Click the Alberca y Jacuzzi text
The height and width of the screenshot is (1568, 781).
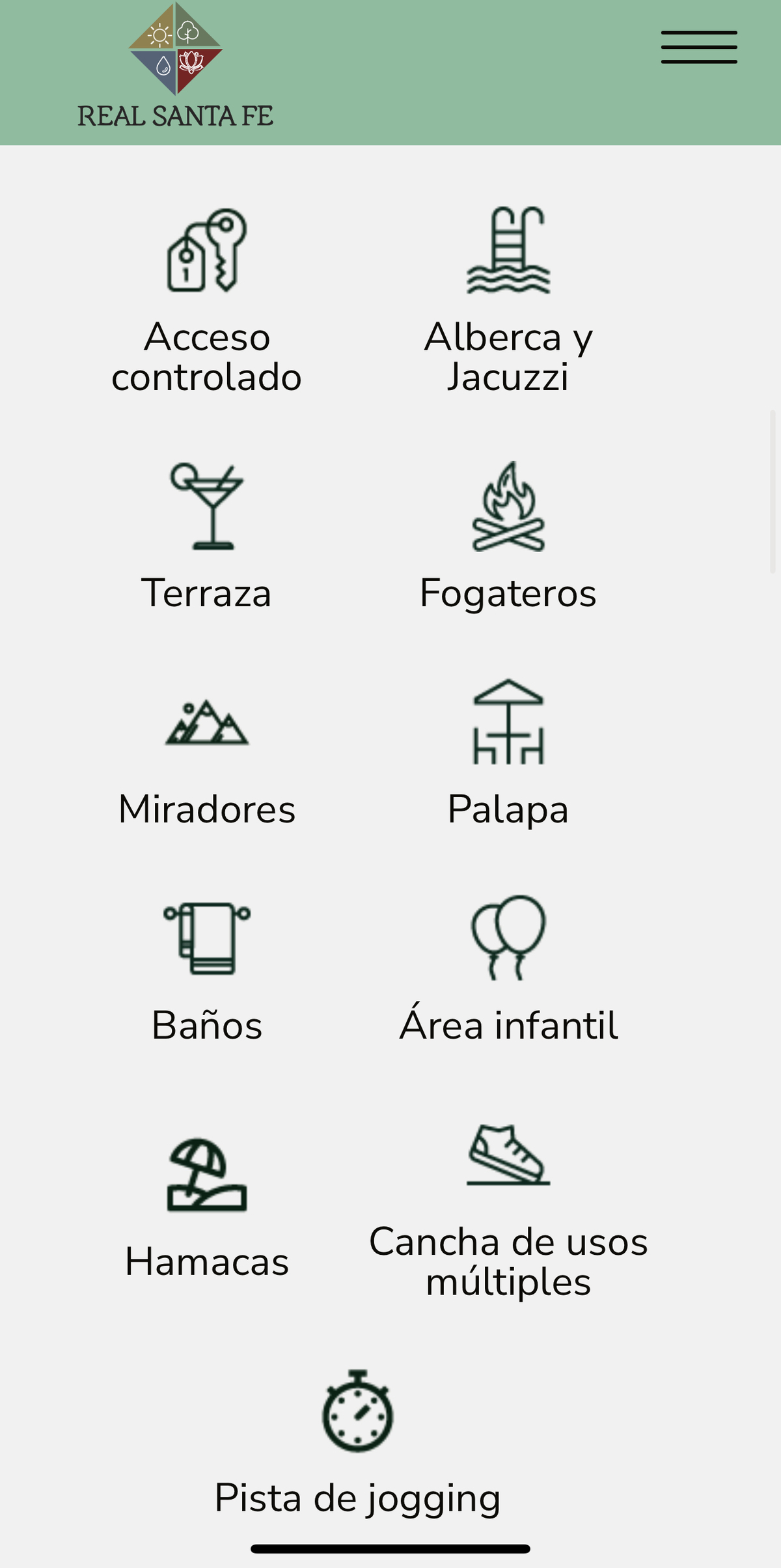[x=509, y=358]
